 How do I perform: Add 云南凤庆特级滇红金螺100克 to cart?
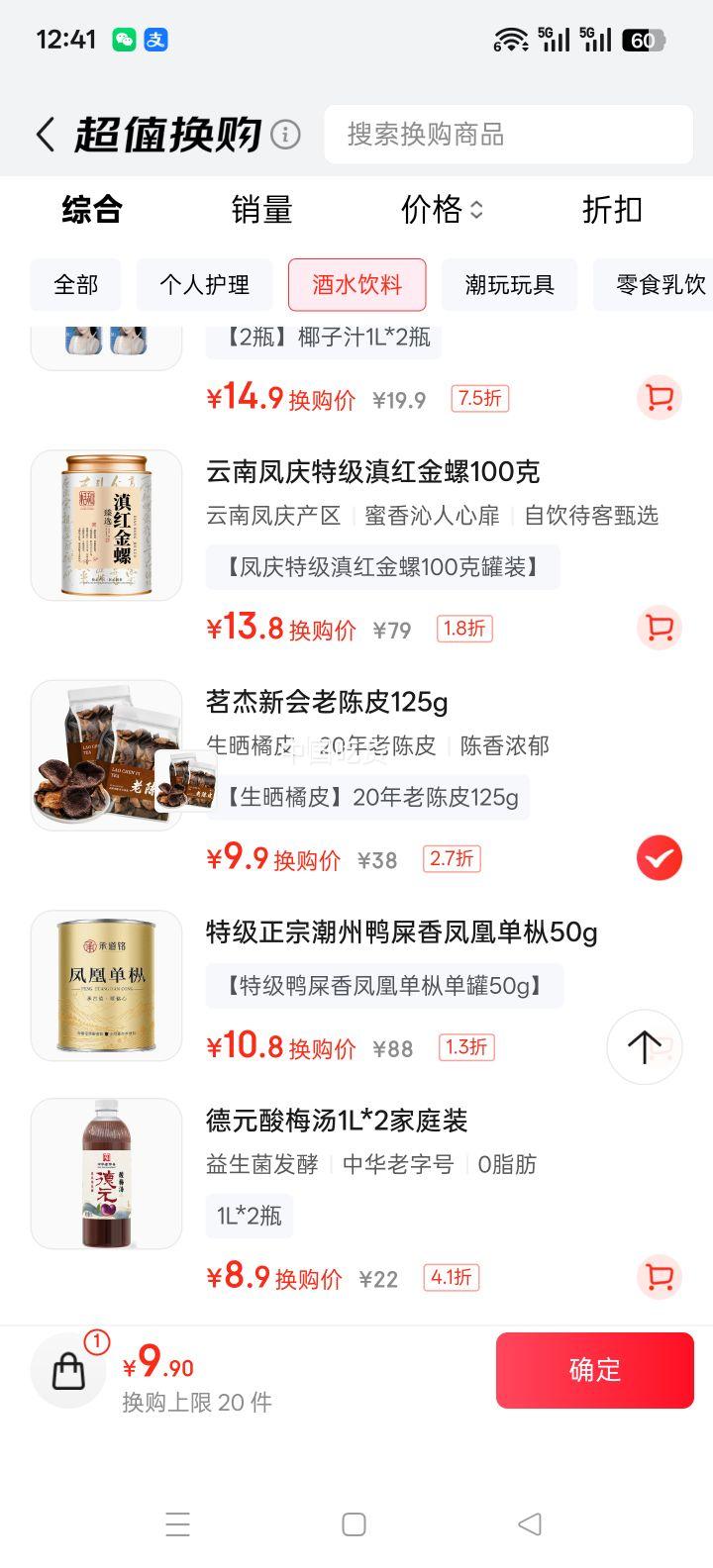pyautogui.click(x=659, y=628)
